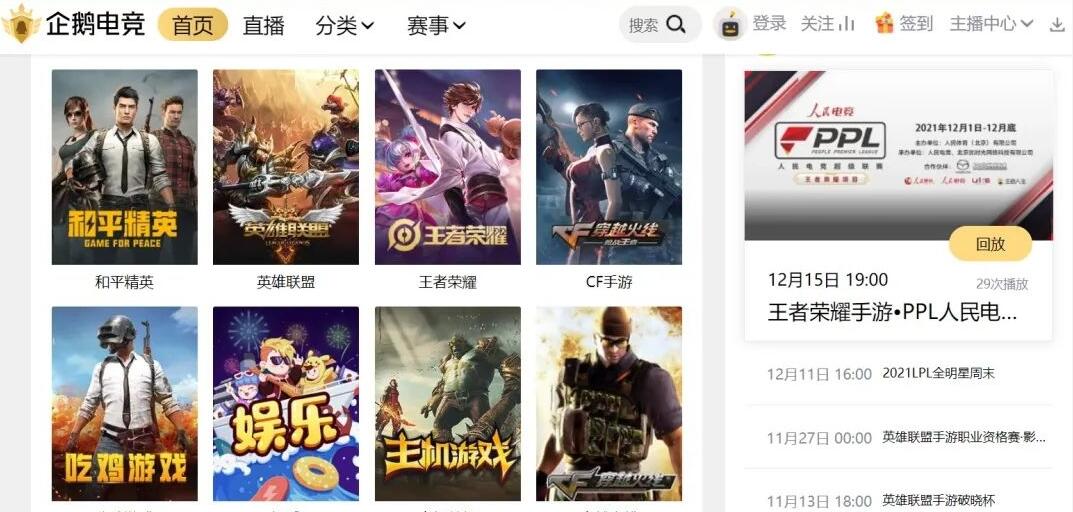The height and width of the screenshot is (512, 1073).
Task: Open the 关注 page
Action: click(827, 23)
